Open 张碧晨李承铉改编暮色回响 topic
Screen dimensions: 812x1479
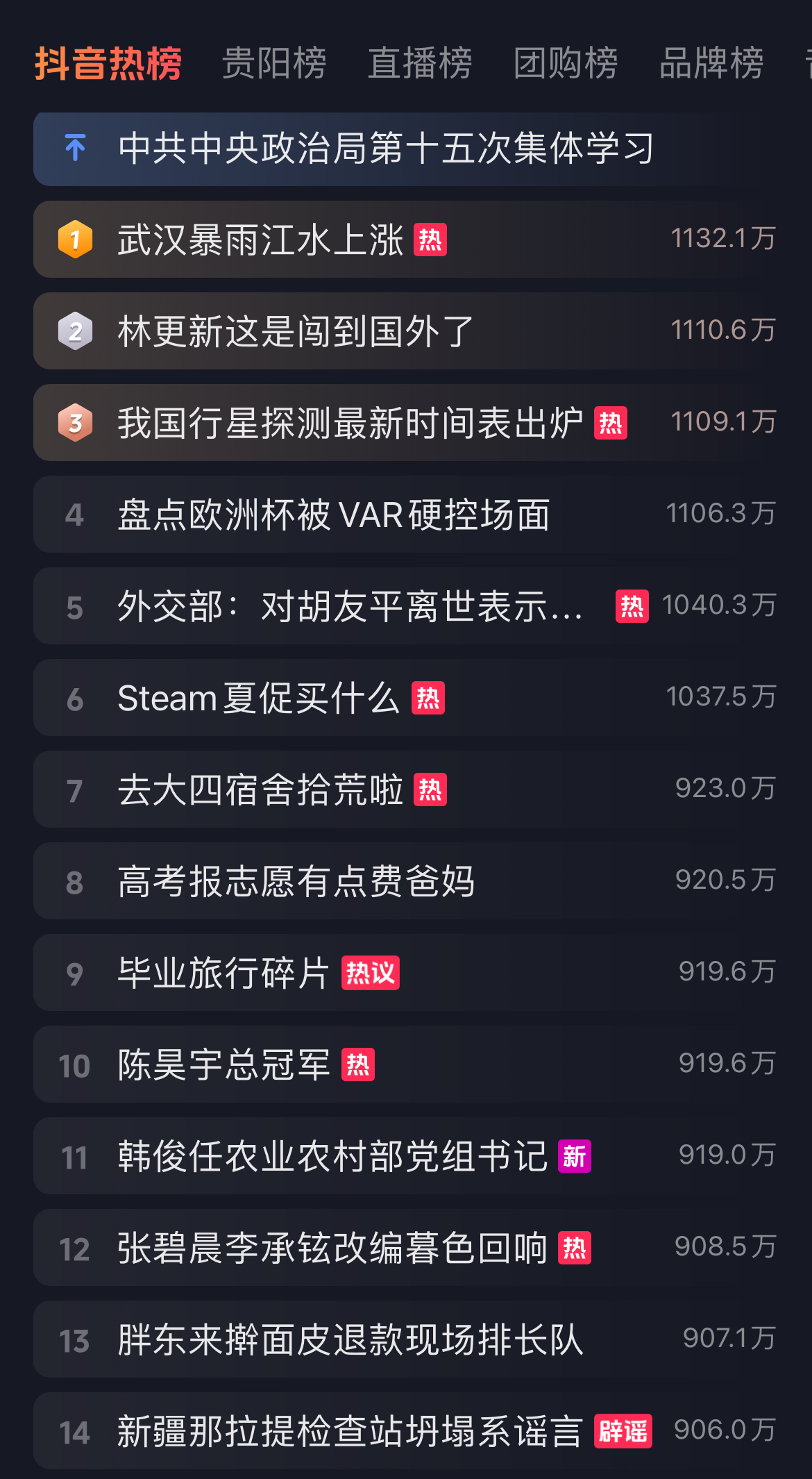pyautogui.click(x=332, y=1248)
